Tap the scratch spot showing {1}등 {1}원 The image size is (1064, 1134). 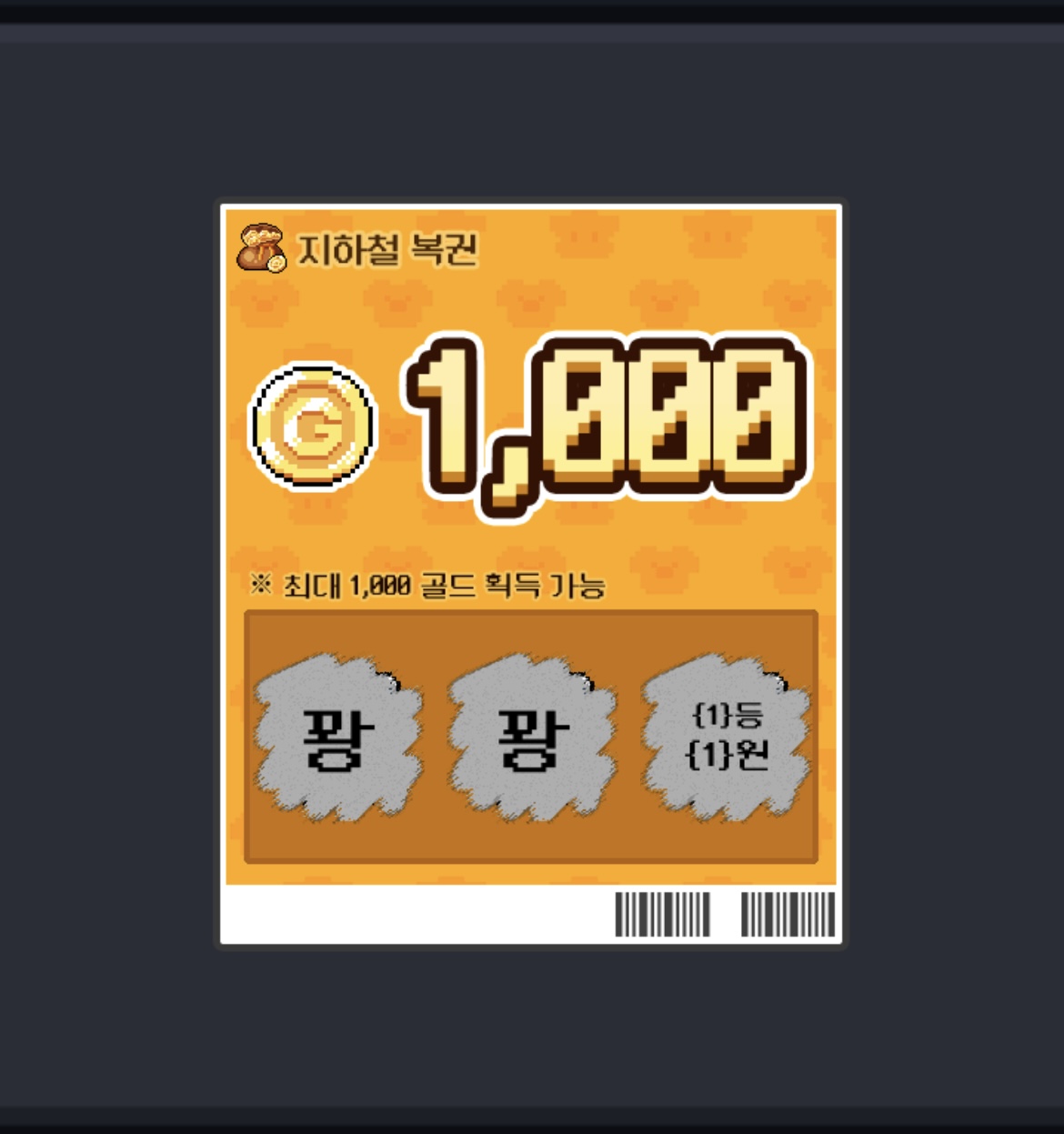[x=726, y=736]
